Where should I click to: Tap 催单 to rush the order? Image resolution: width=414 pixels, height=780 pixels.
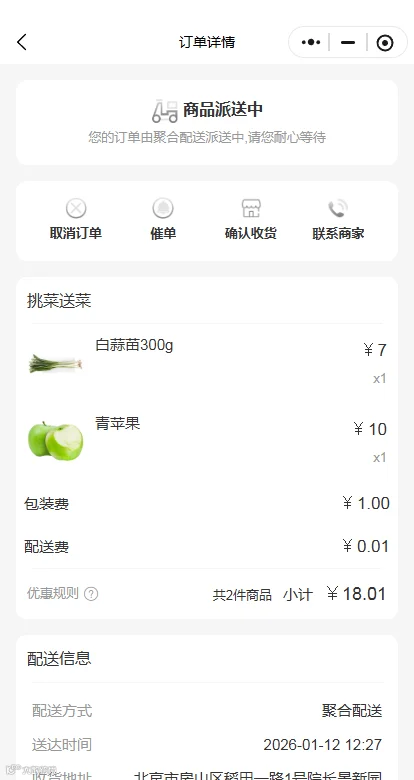click(x=163, y=219)
